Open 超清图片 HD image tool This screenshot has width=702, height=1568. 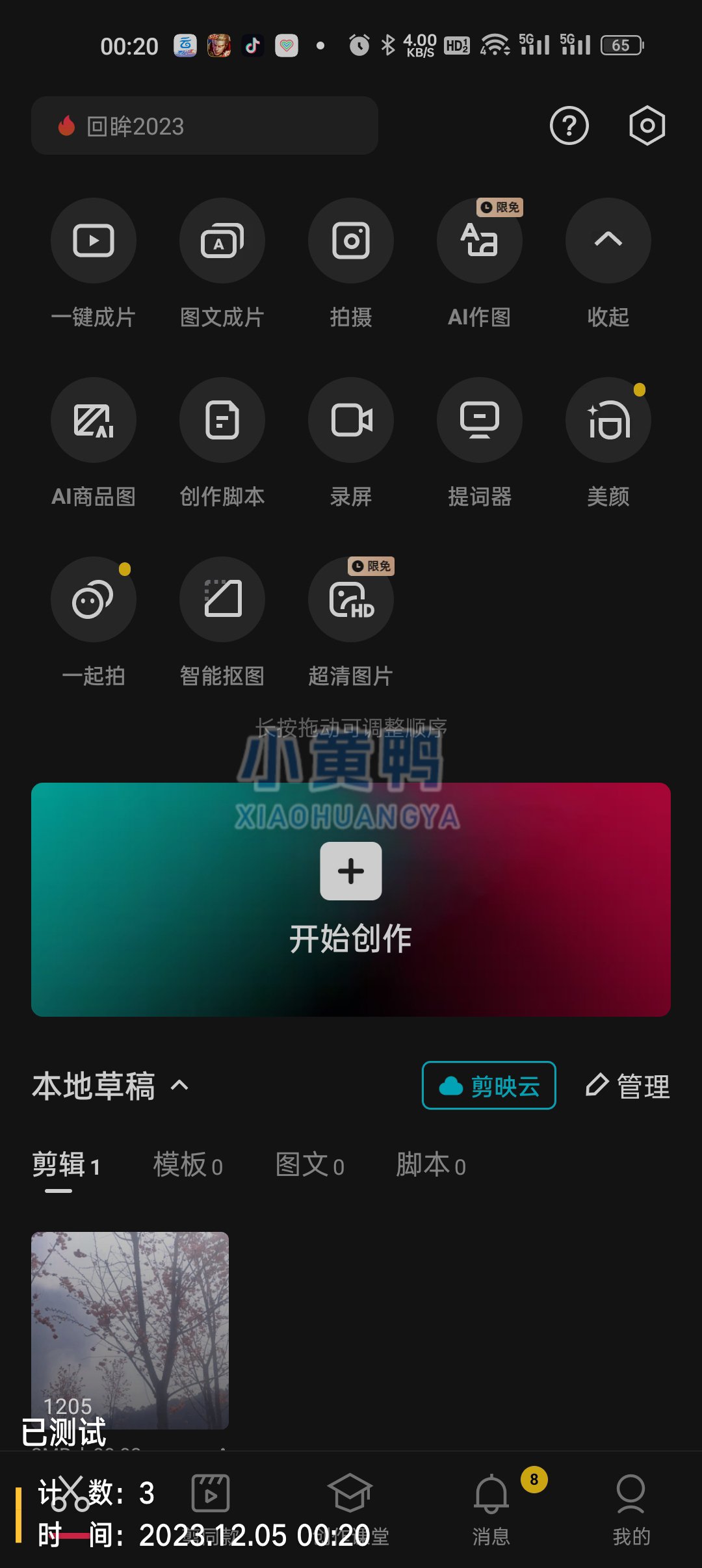[x=351, y=599]
